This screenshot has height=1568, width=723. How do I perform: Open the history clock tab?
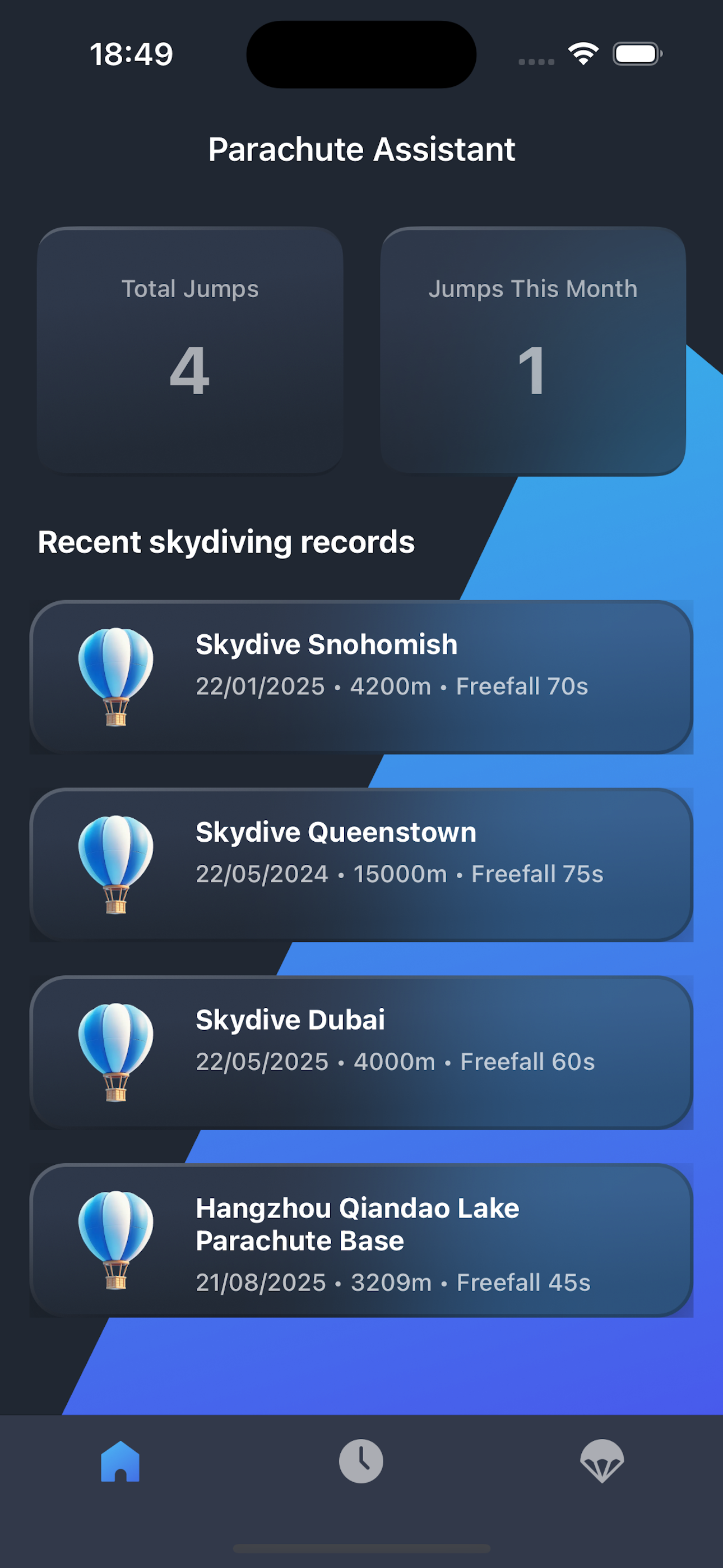tap(361, 1461)
